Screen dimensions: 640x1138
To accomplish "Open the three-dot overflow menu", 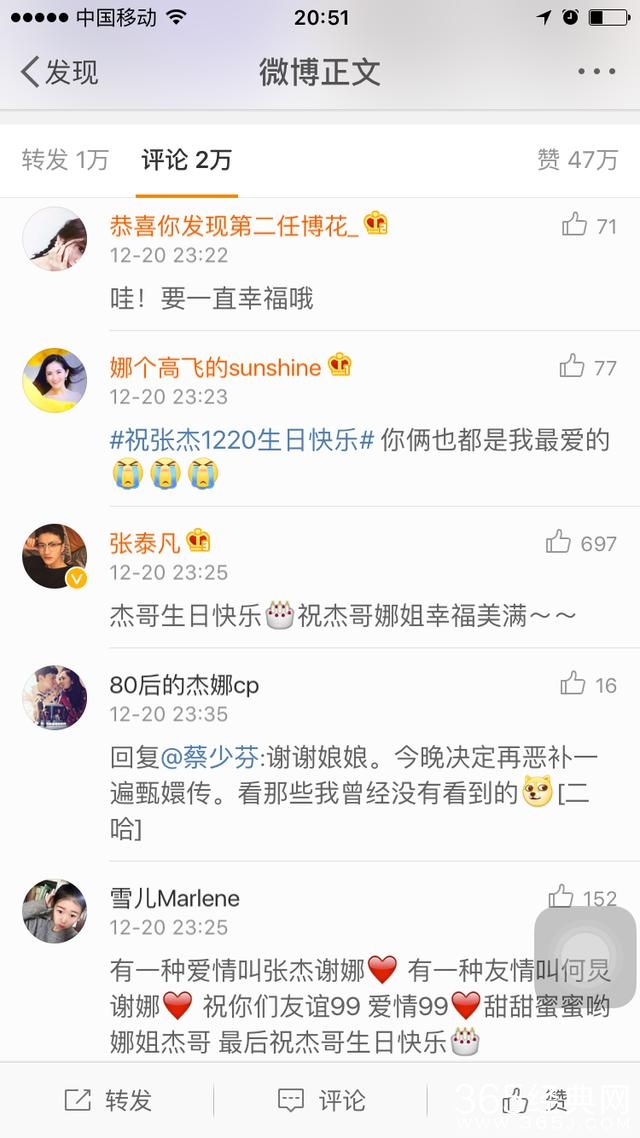I will [x=596, y=72].
